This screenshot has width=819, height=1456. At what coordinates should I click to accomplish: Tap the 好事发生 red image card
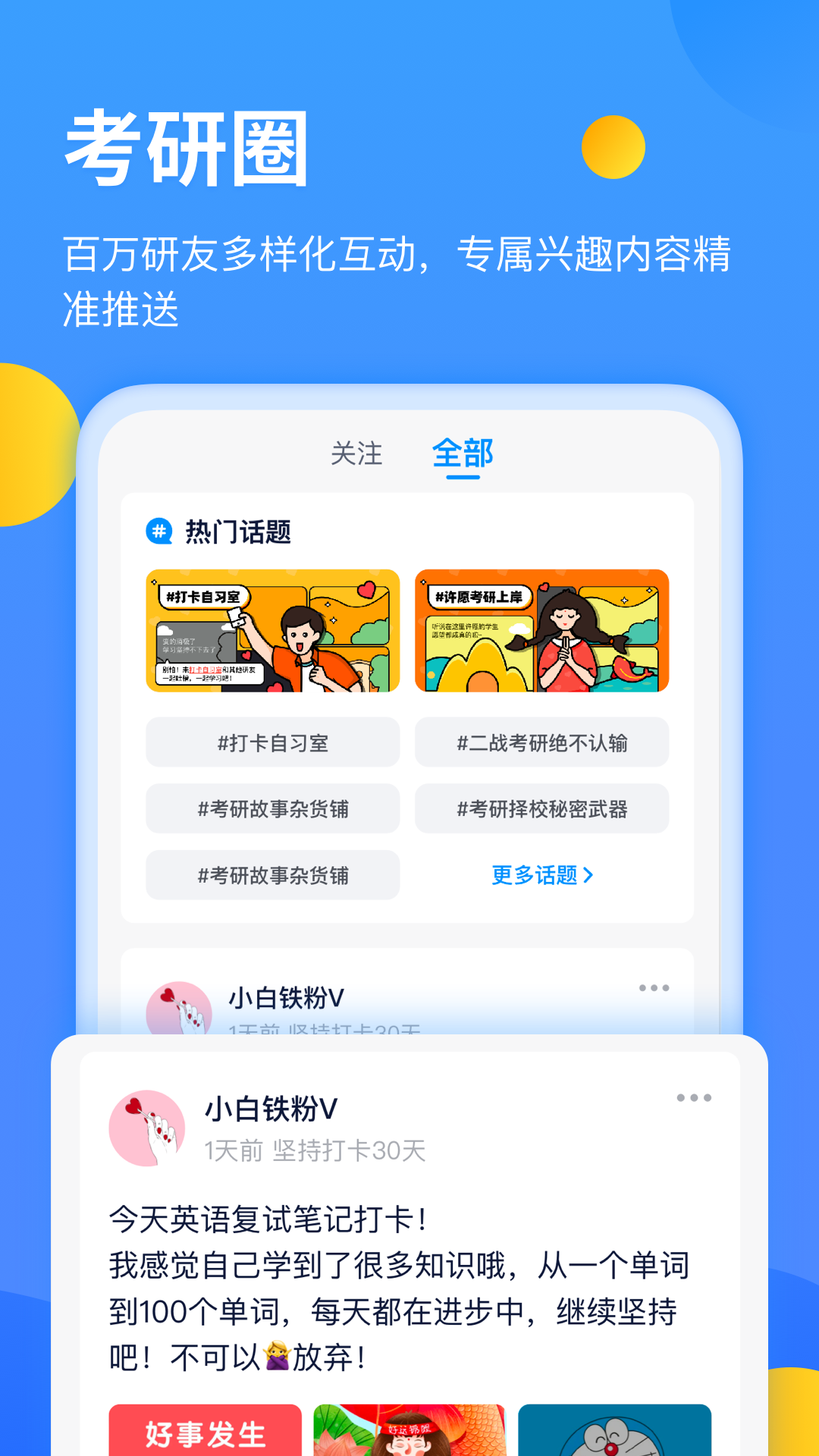[x=208, y=1432]
